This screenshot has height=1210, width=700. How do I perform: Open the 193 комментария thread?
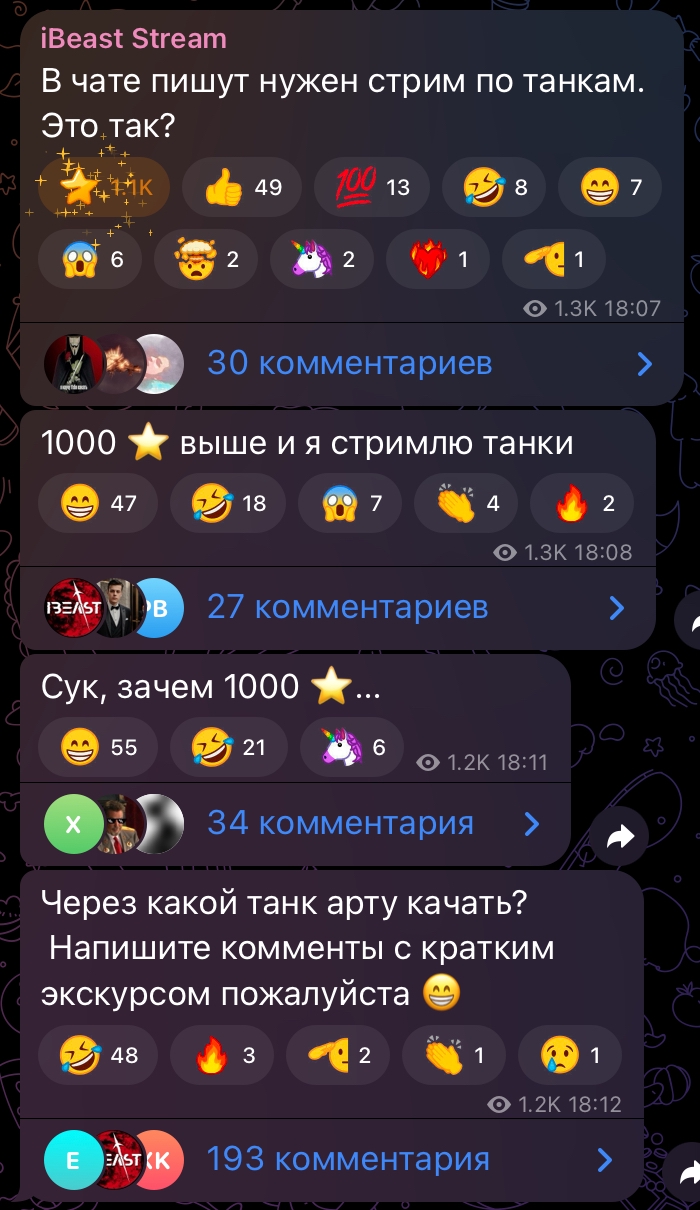tap(347, 1159)
